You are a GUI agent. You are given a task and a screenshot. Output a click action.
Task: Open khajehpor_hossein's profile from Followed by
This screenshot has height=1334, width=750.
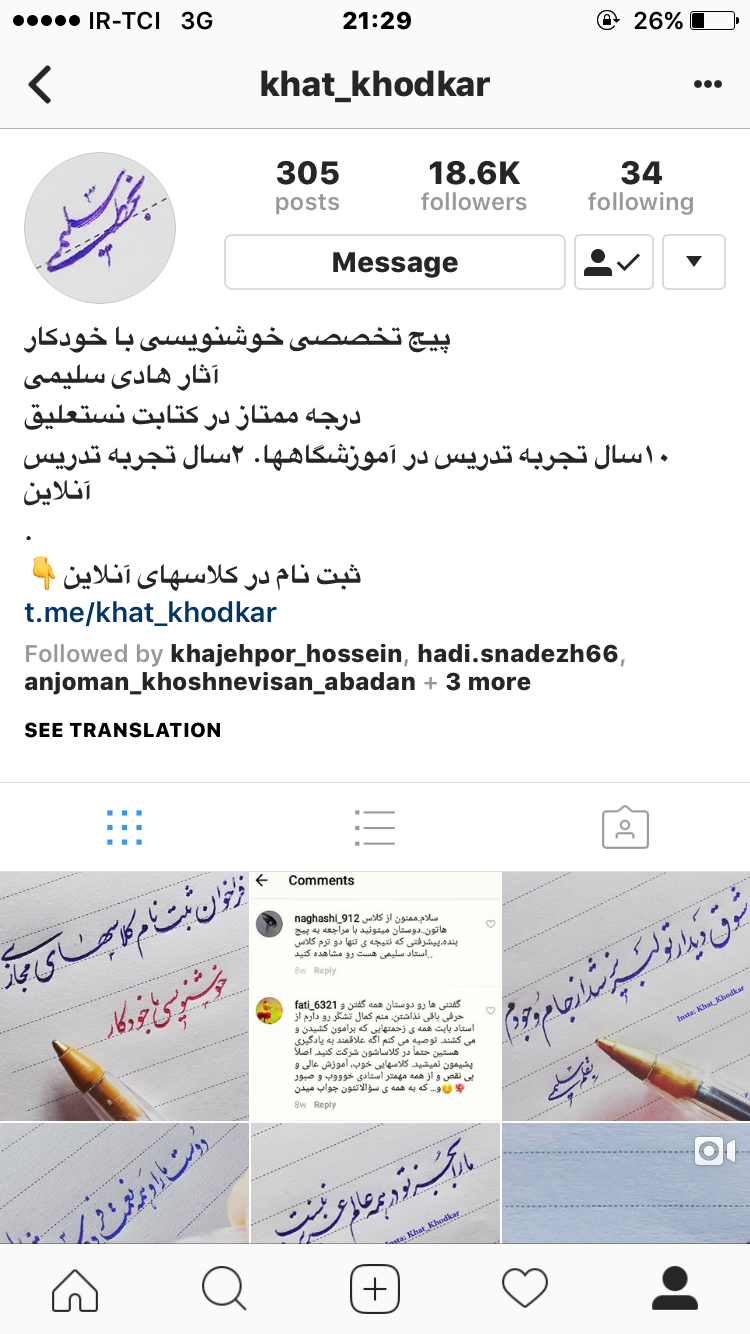[x=287, y=655]
